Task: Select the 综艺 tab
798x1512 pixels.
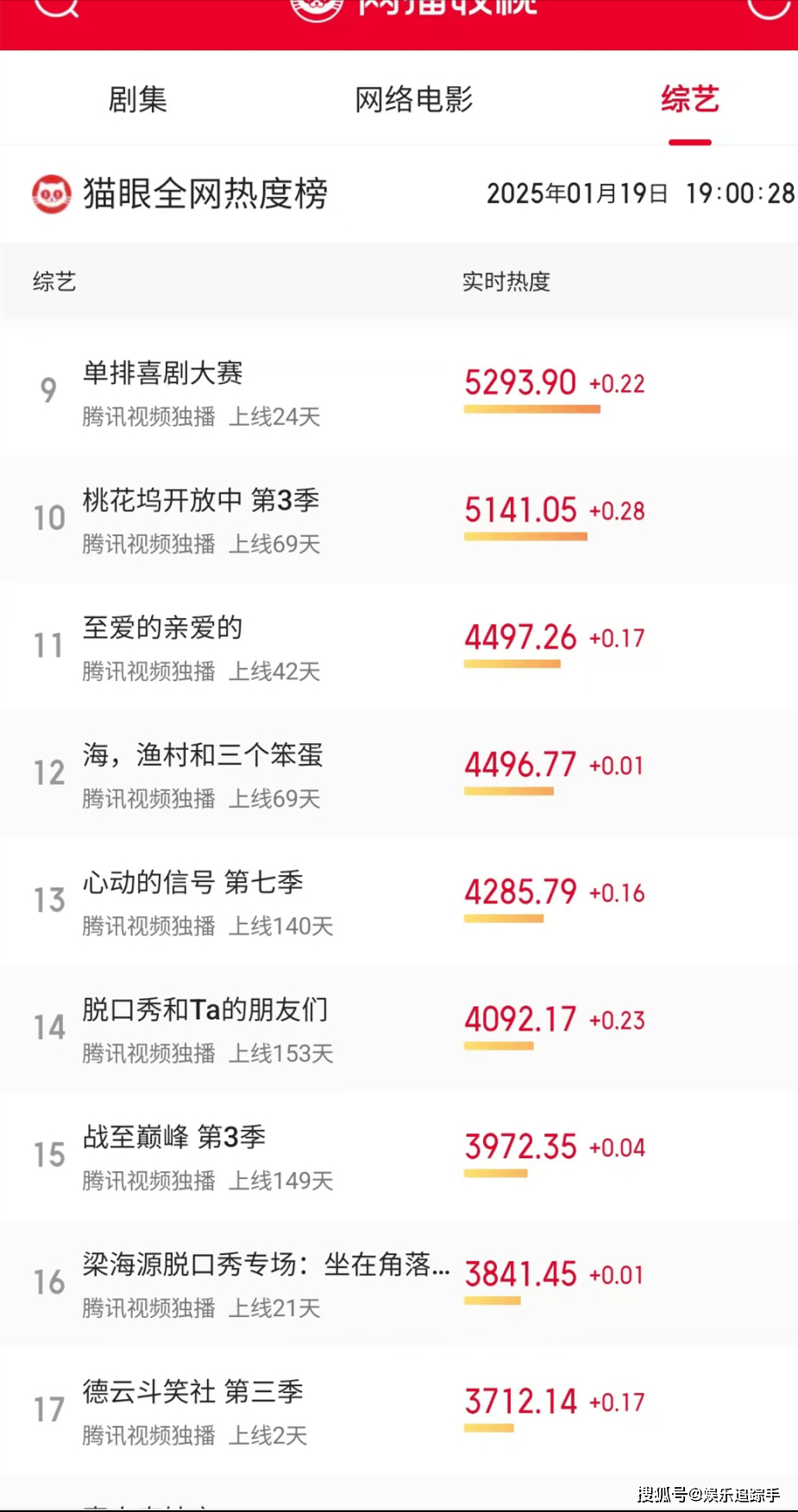Action: pos(690,99)
